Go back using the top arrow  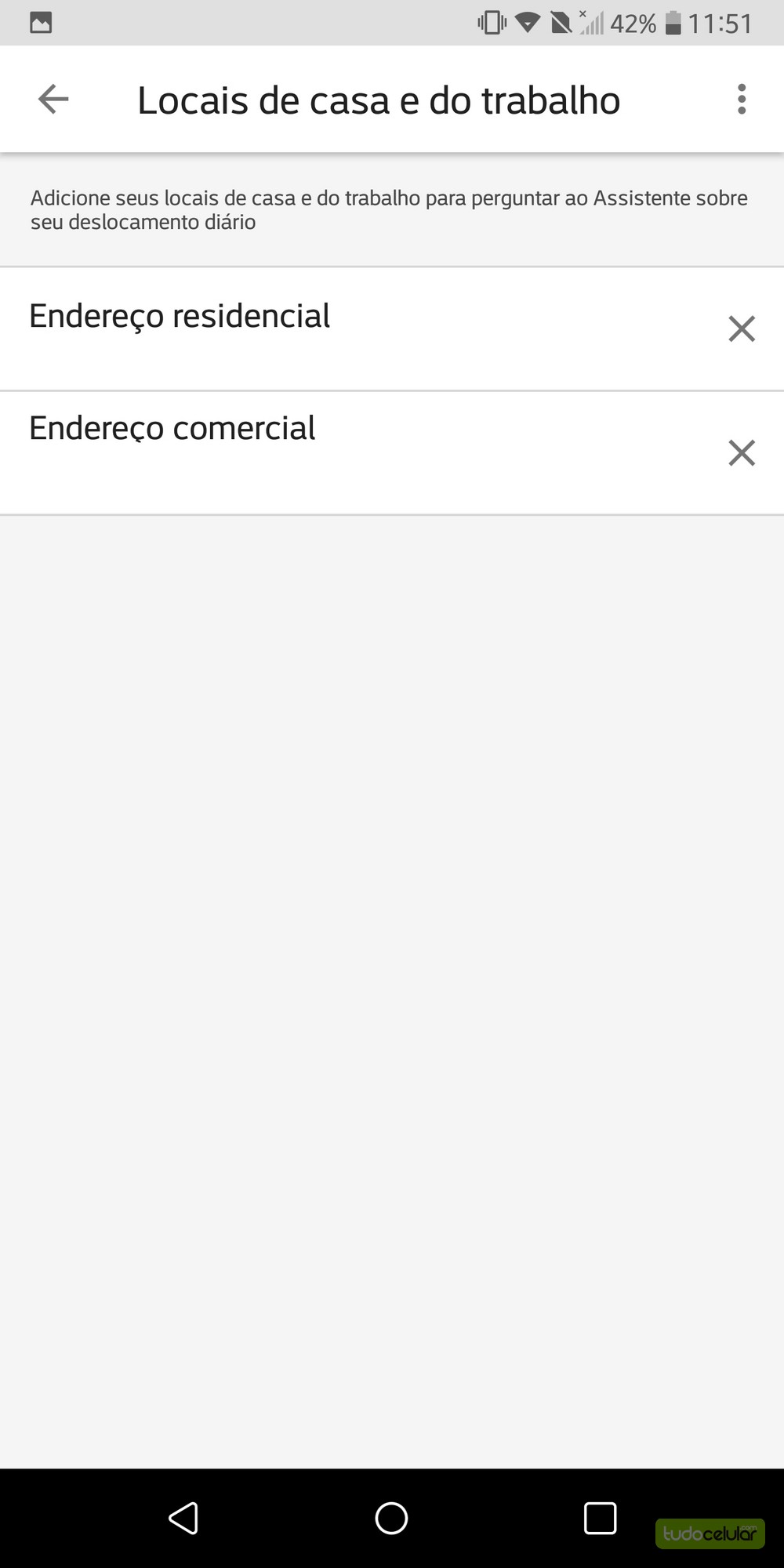click(53, 100)
